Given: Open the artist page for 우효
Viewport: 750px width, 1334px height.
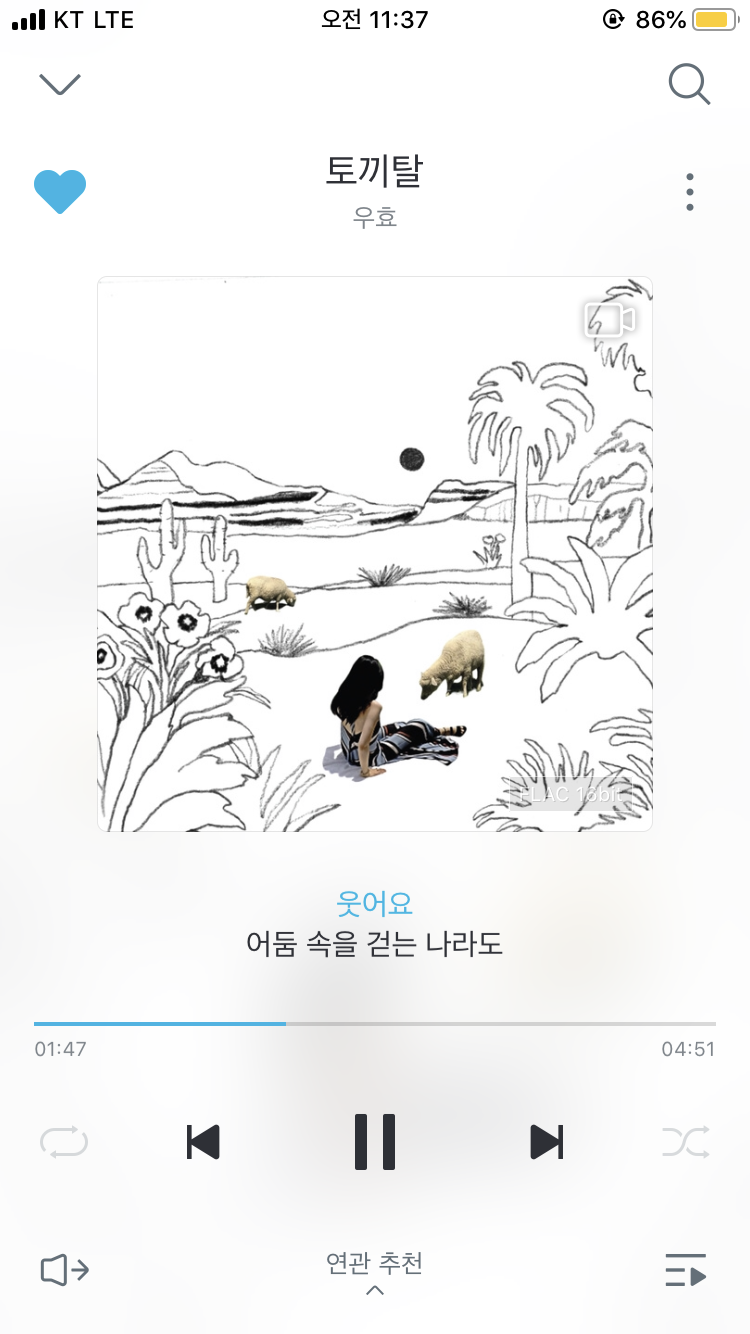Looking at the screenshot, I should point(375,217).
